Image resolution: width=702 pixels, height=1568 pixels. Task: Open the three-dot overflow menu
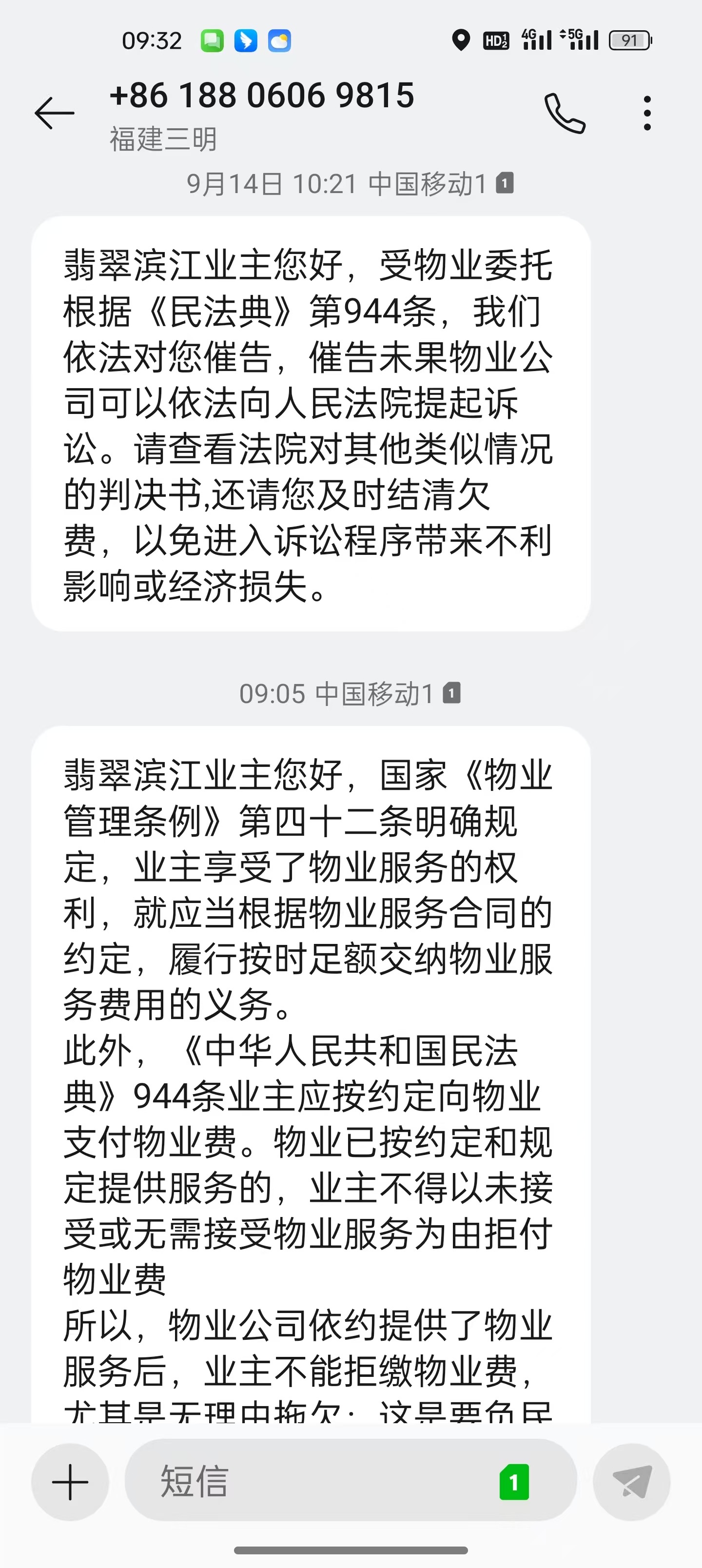click(647, 113)
